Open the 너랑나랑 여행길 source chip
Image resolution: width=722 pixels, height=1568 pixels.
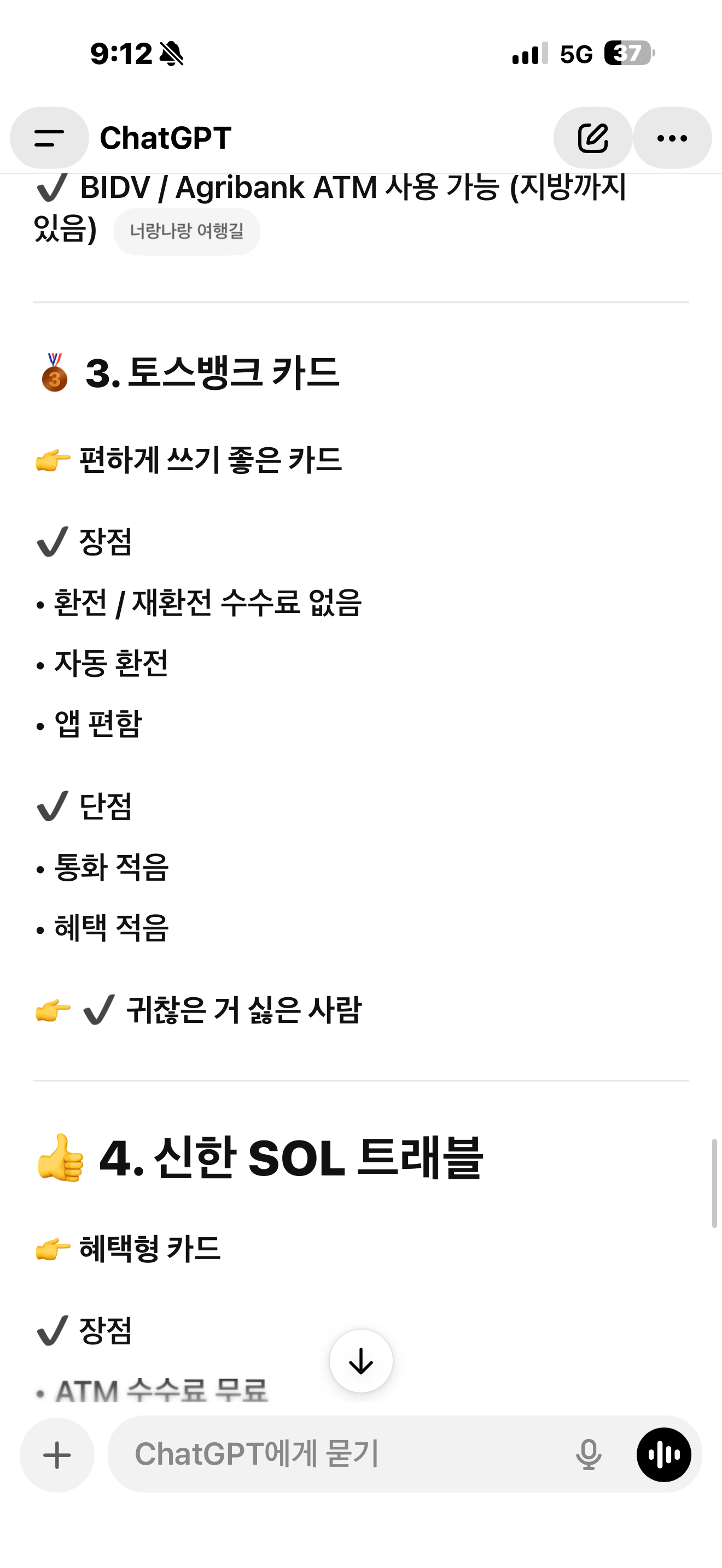click(187, 231)
